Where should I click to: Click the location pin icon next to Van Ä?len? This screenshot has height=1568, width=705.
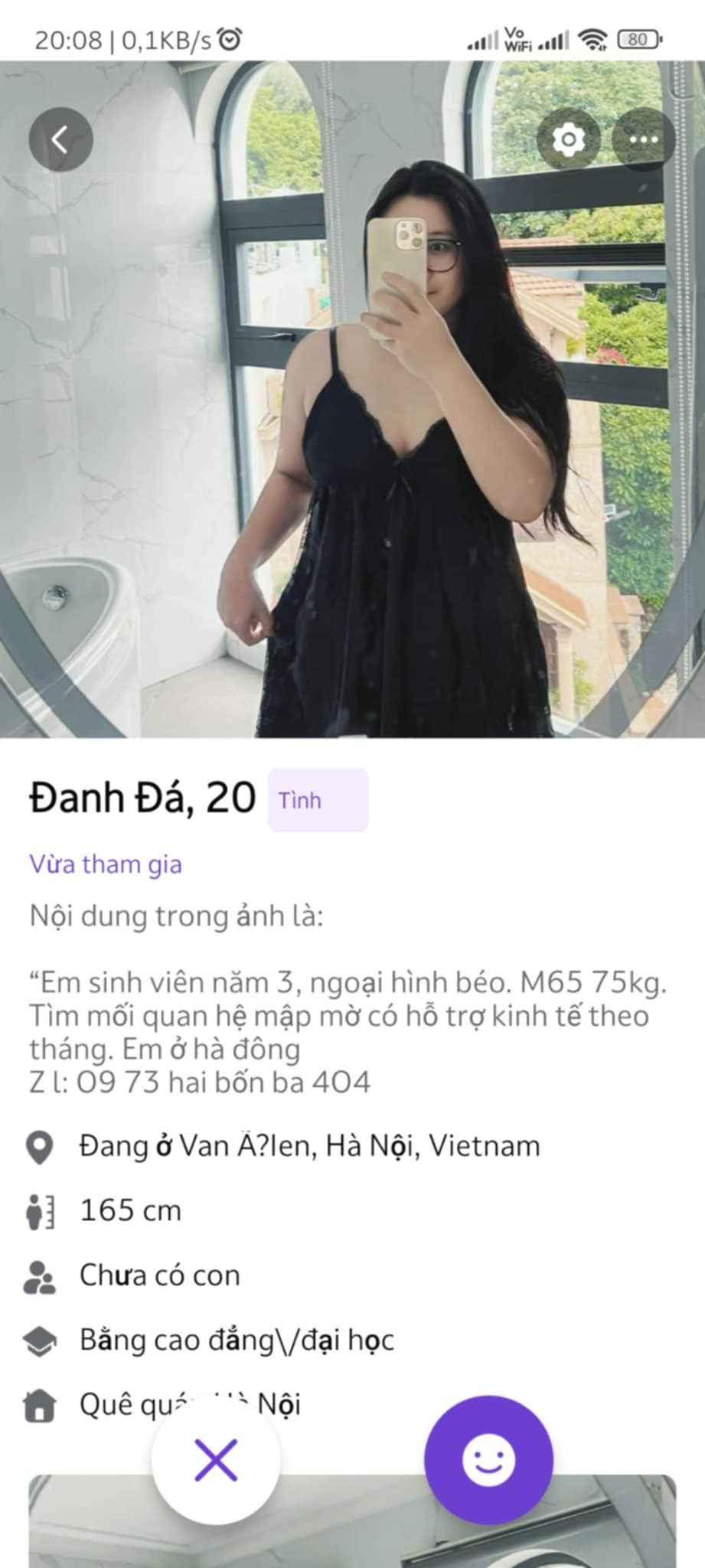[38, 1145]
